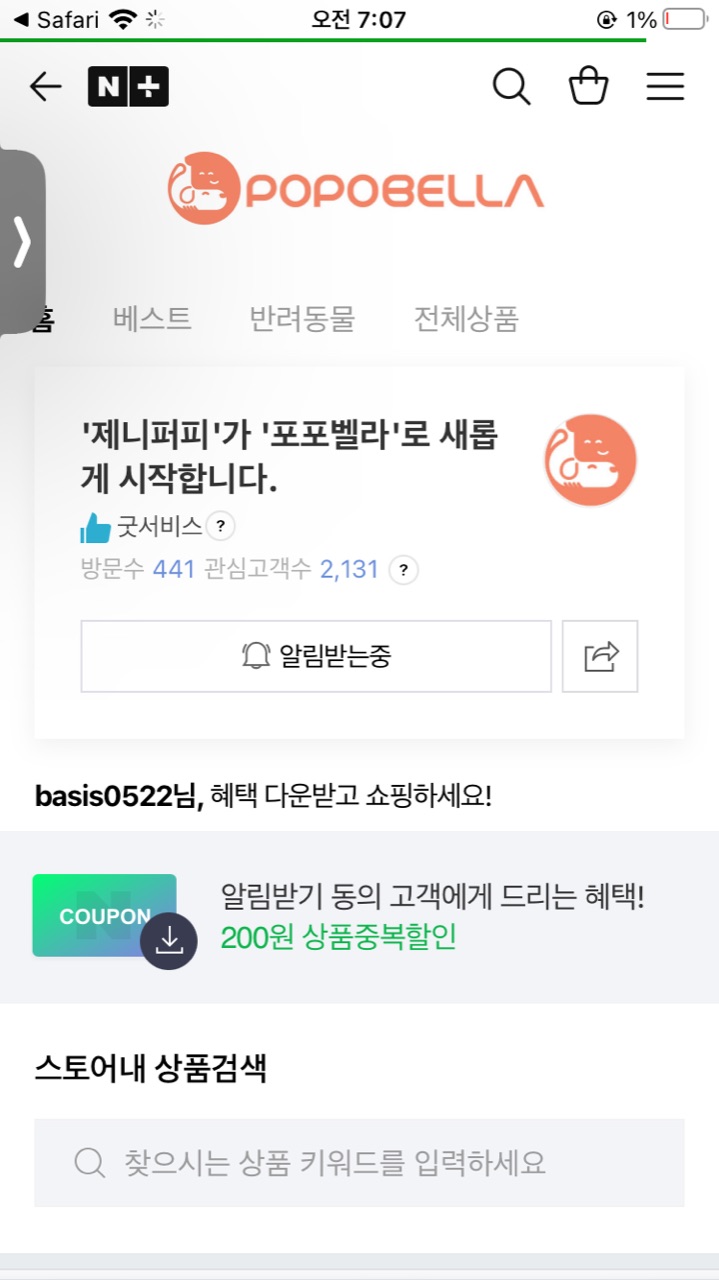Image resolution: width=719 pixels, height=1280 pixels.
Task: Open the search magnifier icon
Action: tap(511, 87)
